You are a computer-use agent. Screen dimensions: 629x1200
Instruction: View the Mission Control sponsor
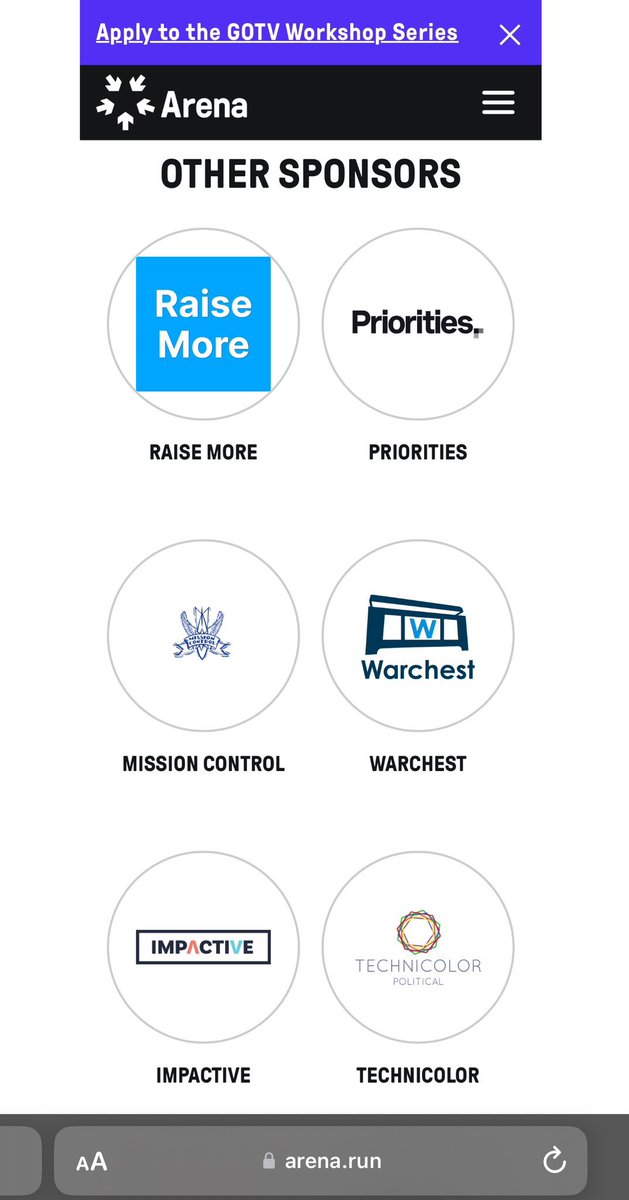pyautogui.click(x=203, y=635)
